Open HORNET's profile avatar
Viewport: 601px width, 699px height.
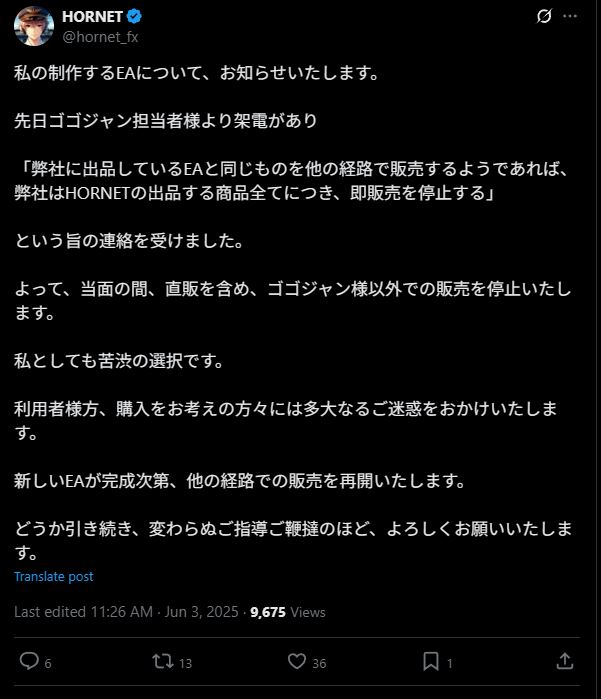coord(33,26)
